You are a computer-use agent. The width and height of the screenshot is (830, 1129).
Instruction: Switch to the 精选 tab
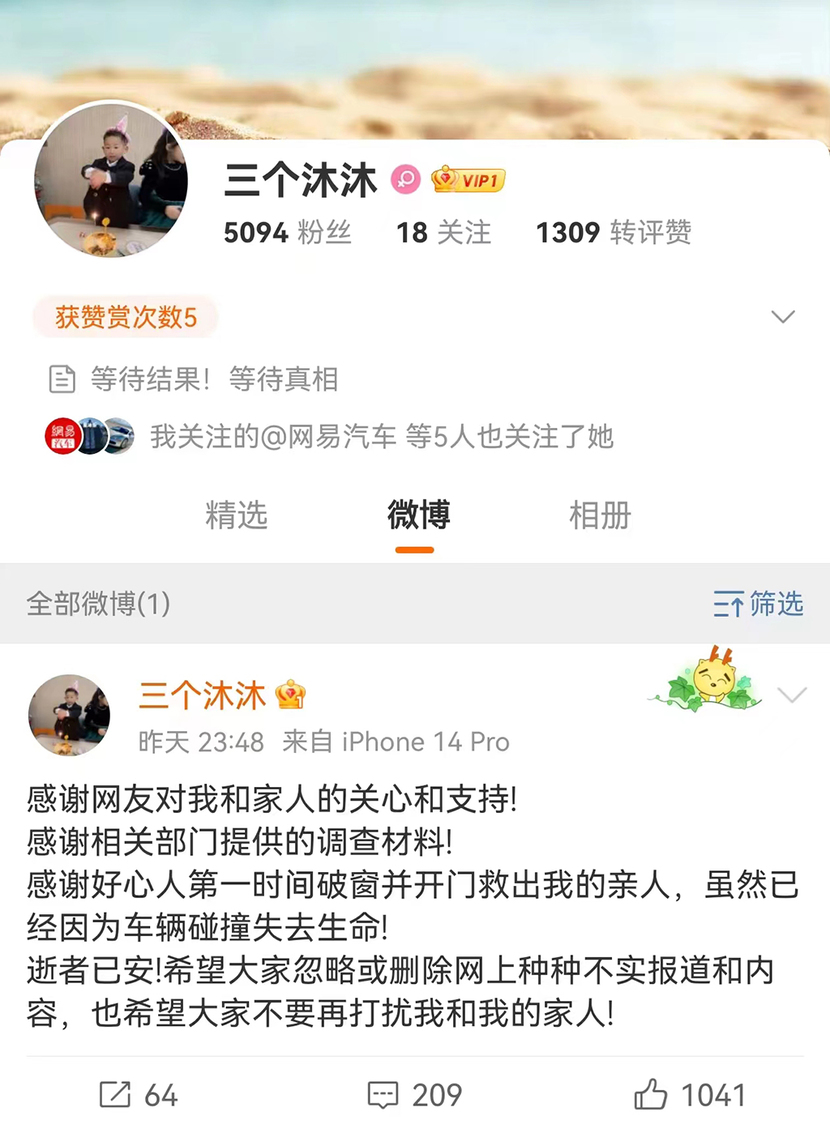(x=237, y=516)
